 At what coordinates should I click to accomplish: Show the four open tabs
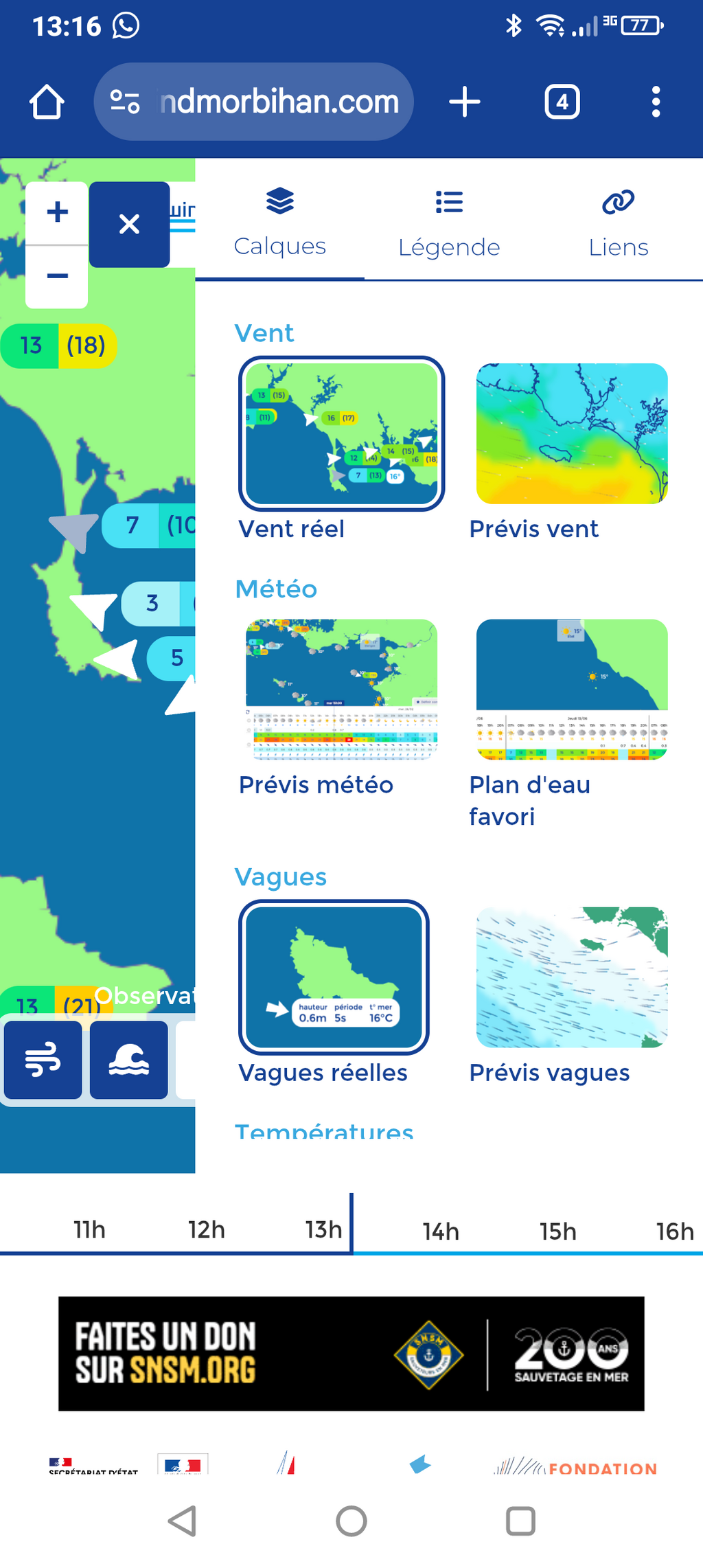[562, 102]
